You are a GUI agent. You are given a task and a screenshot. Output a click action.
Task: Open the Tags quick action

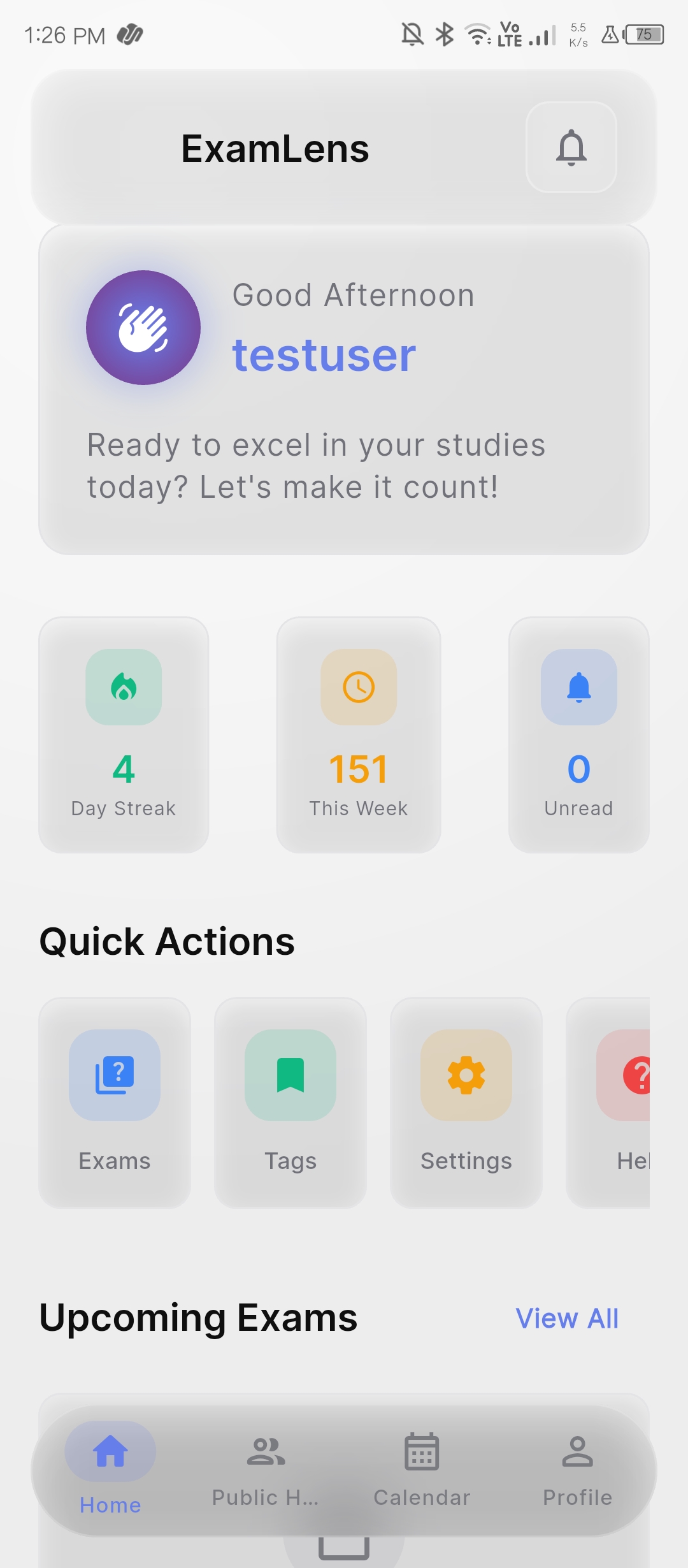[x=290, y=1103]
